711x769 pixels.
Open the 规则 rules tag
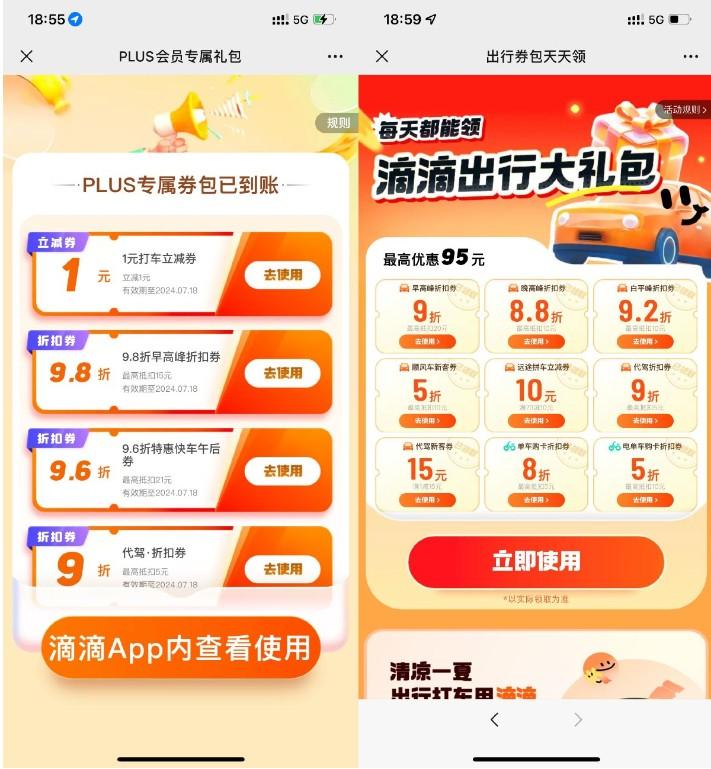338,123
